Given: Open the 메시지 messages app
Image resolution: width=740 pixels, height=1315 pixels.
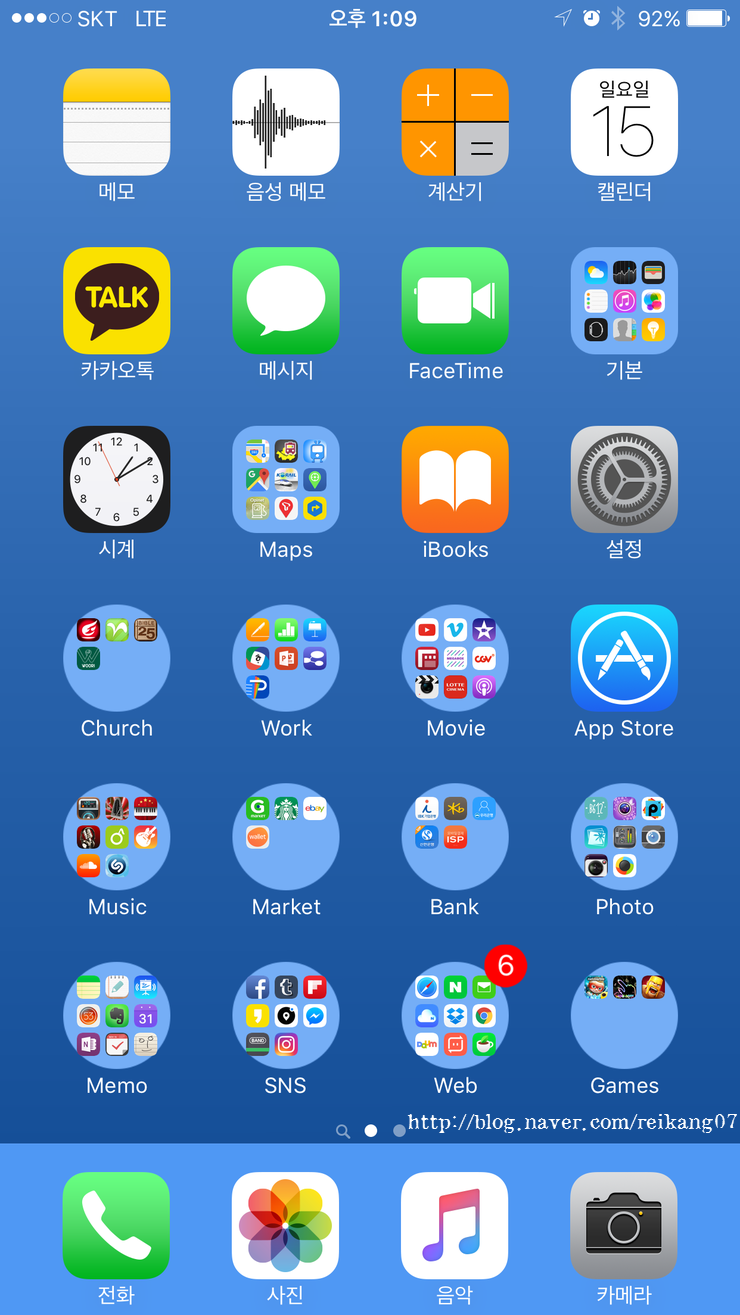Looking at the screenshot, I should (286, 301).
